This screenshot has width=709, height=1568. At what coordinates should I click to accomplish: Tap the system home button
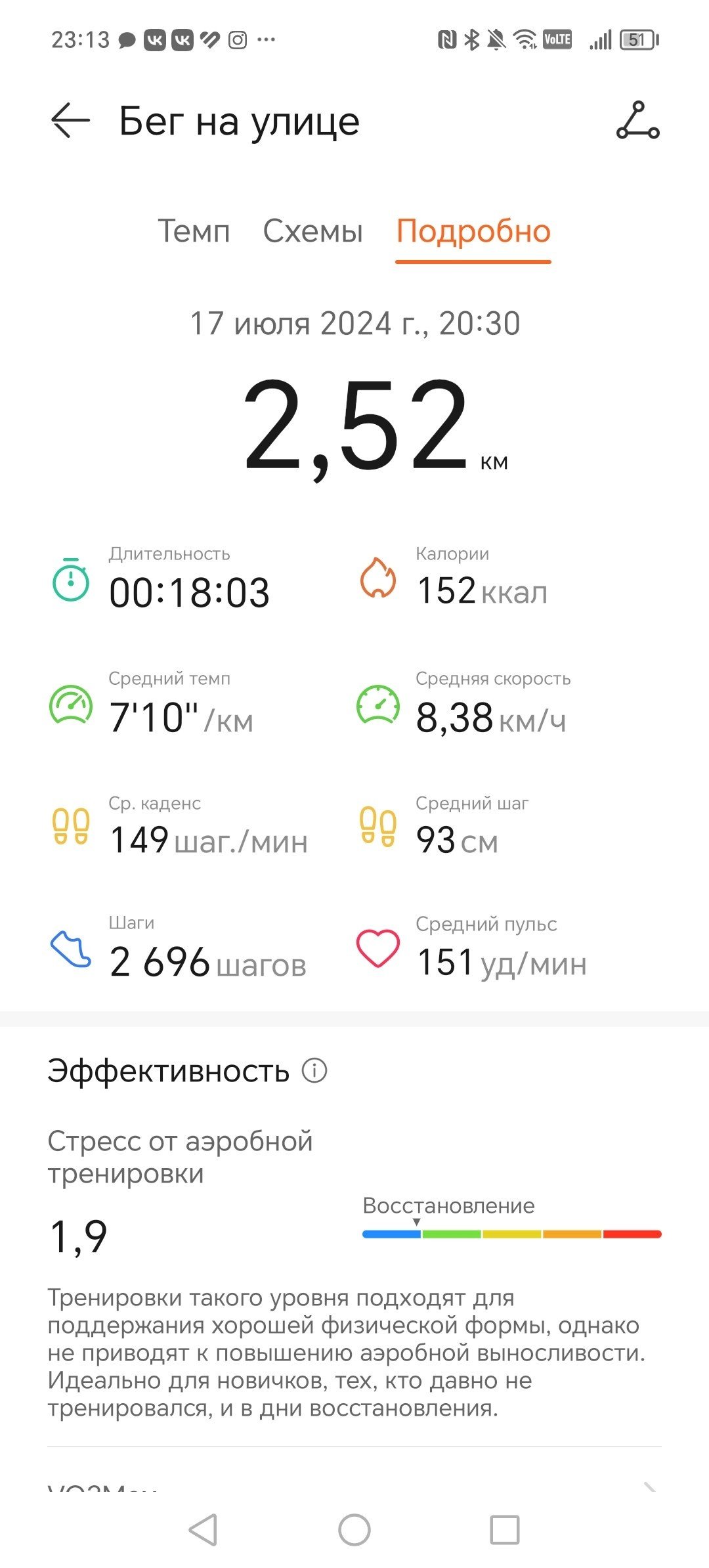point(354,1530)
